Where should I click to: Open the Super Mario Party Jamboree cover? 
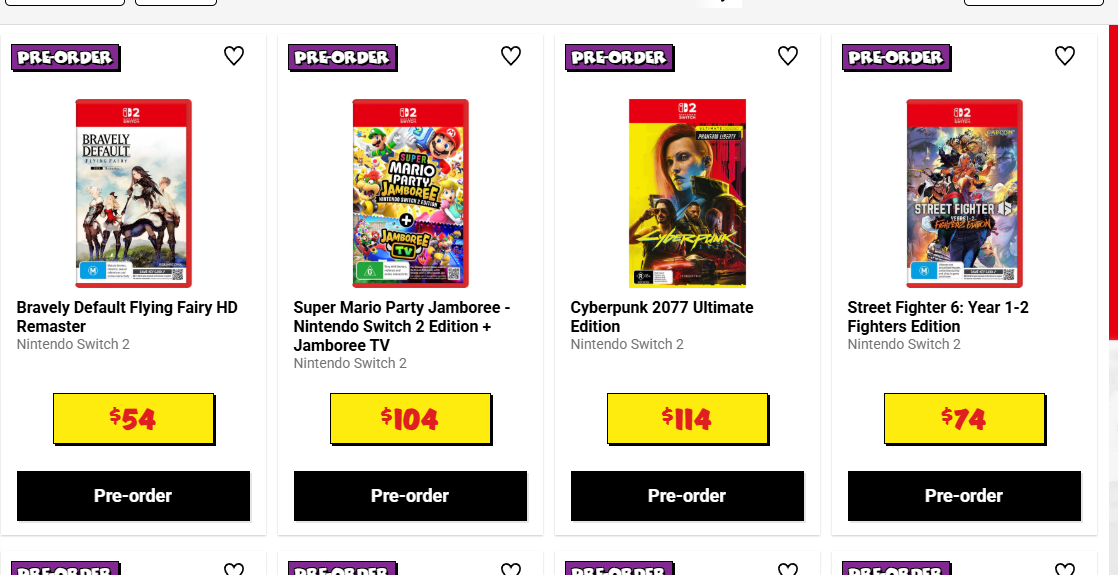click(410, 193)
